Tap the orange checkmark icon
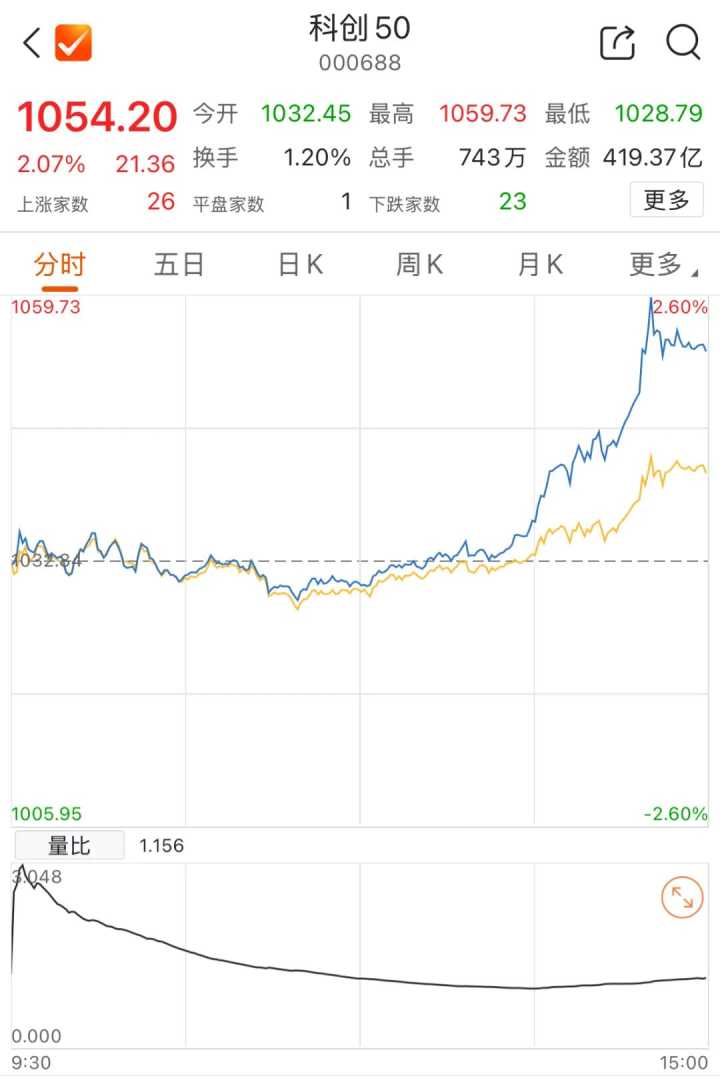Viewport: 720px width, 1080px height. click(x=73, y=43)
